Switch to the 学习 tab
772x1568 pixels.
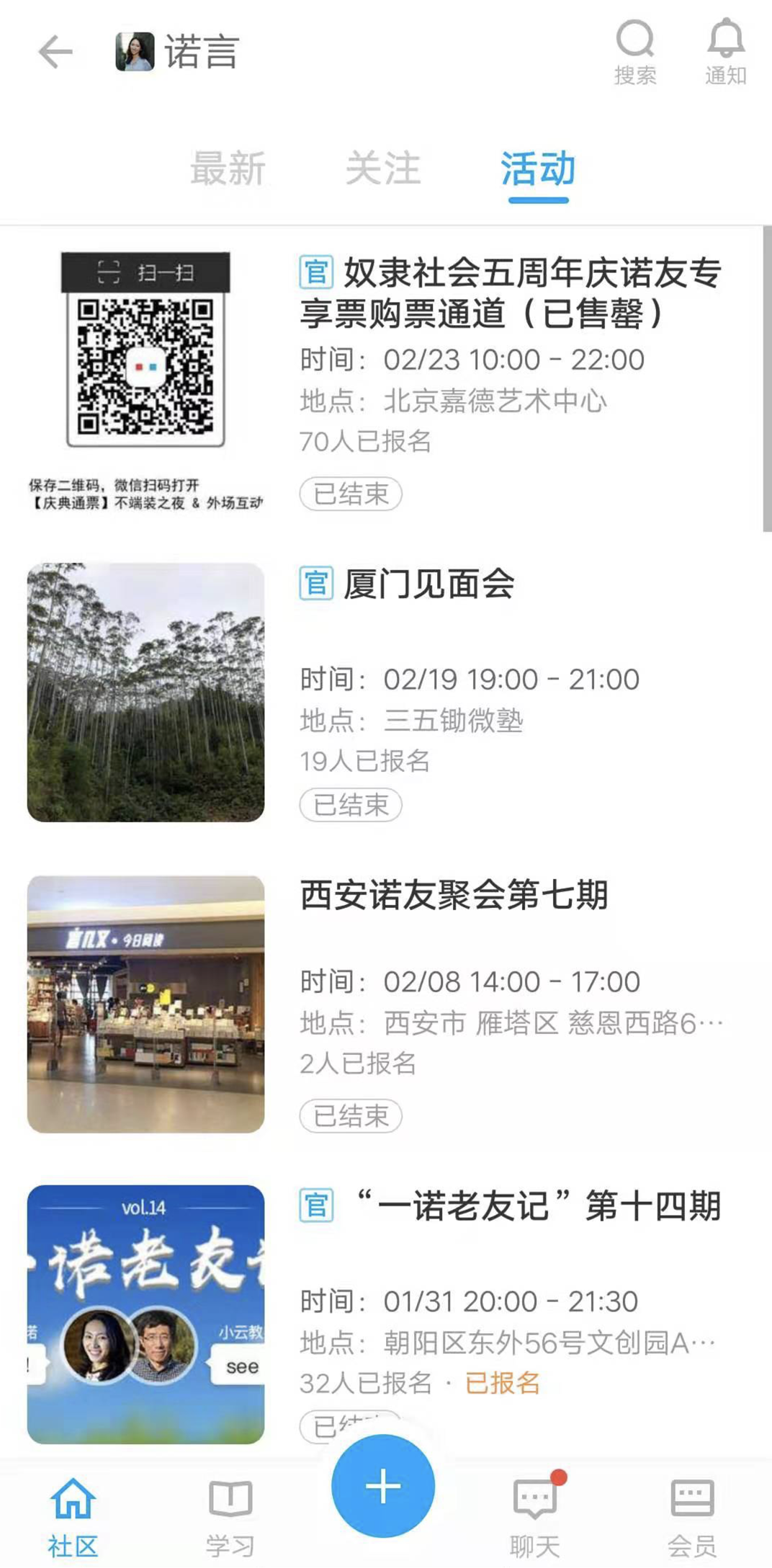click(230, 1513)
